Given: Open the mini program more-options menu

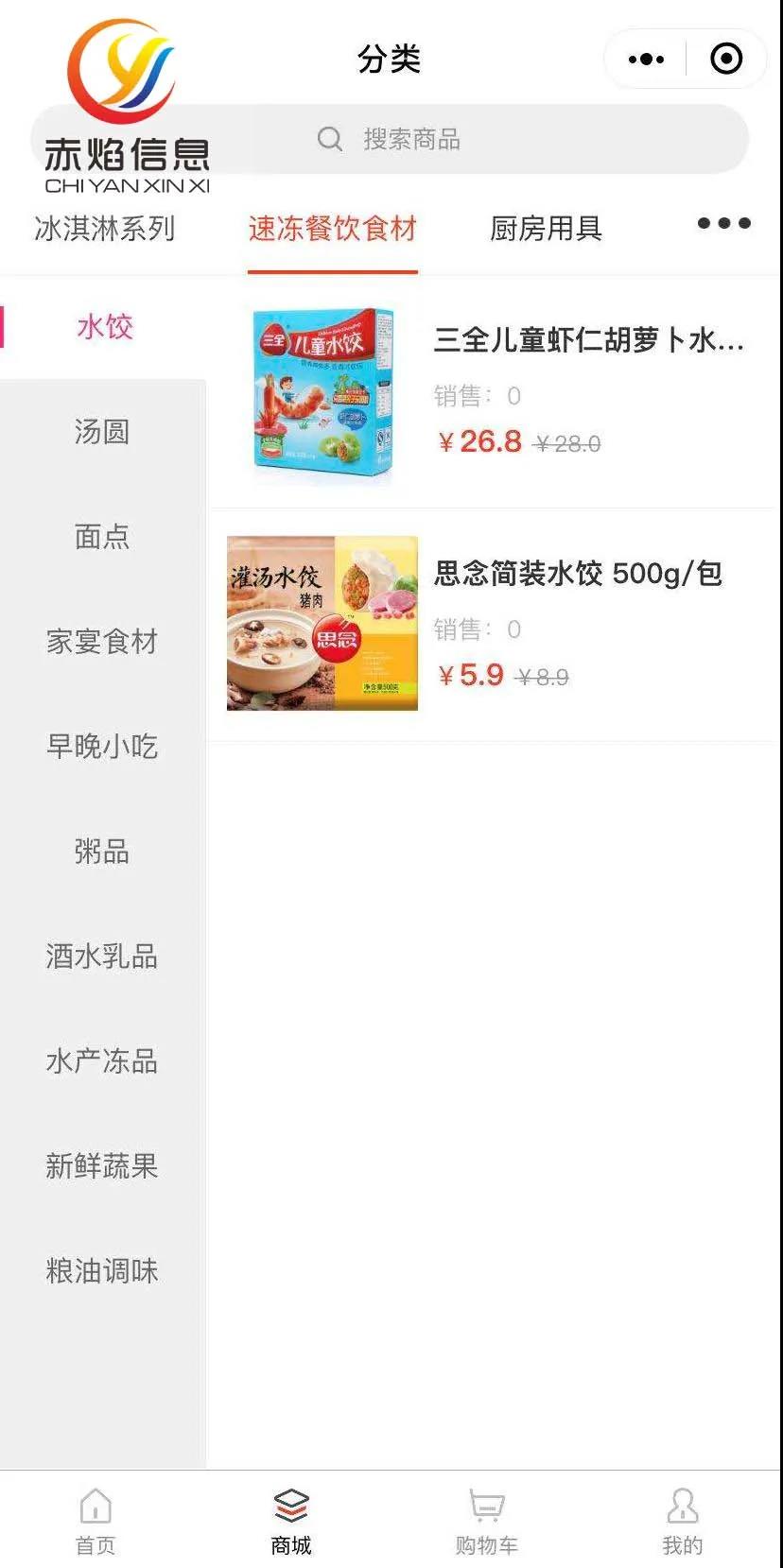Looking at the screenshot, I should tap(646, 60).
